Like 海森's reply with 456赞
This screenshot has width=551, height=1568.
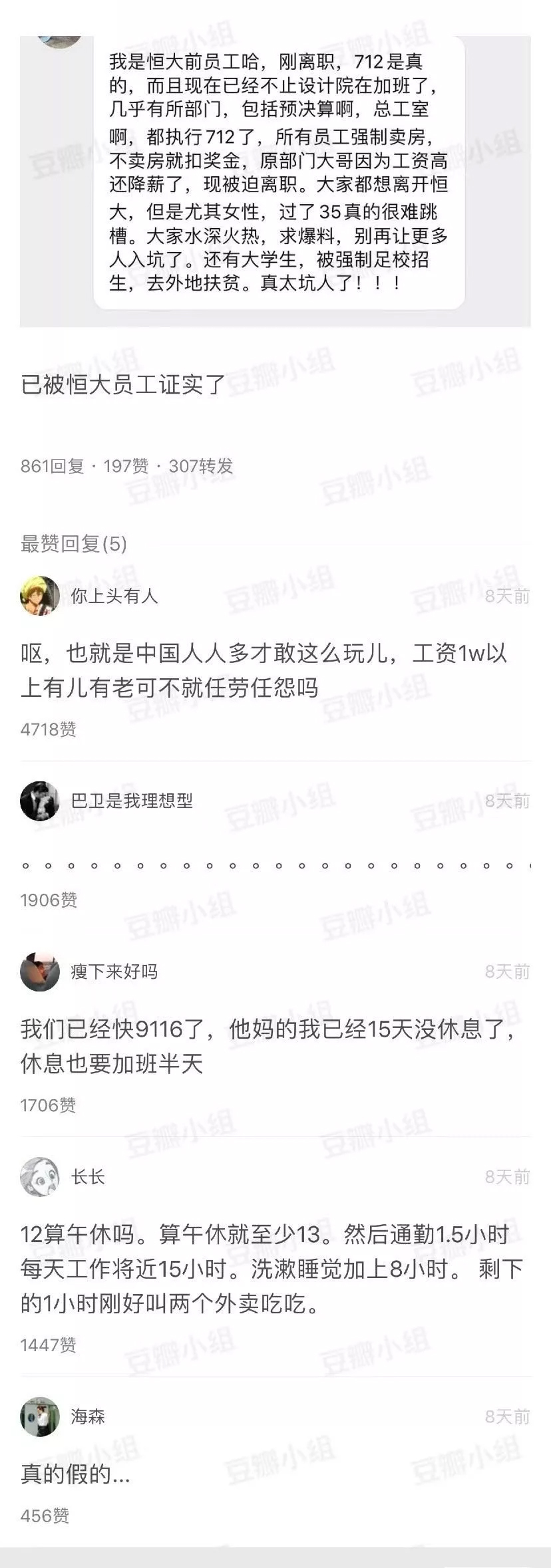45,1515
